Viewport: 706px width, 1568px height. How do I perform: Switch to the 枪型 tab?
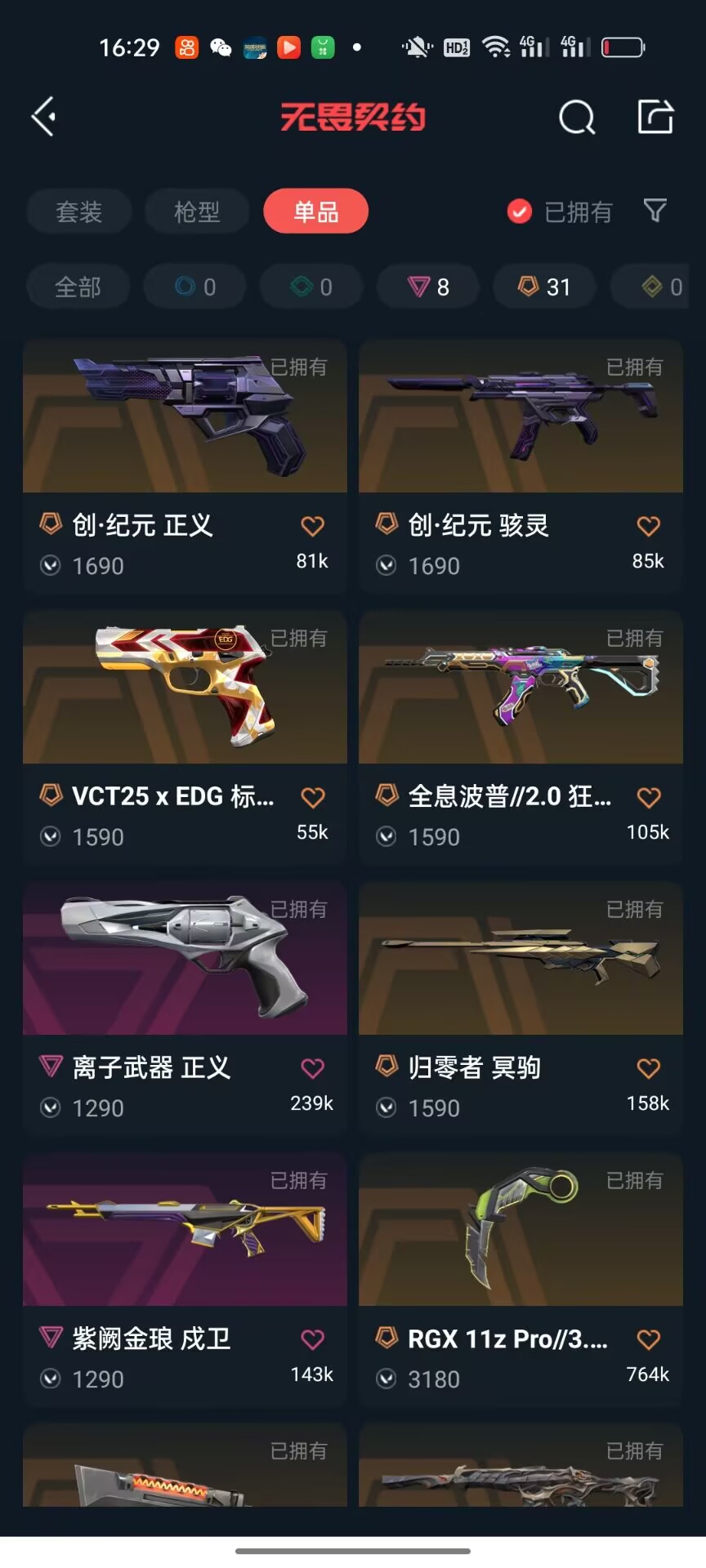(x=197, y=212)
